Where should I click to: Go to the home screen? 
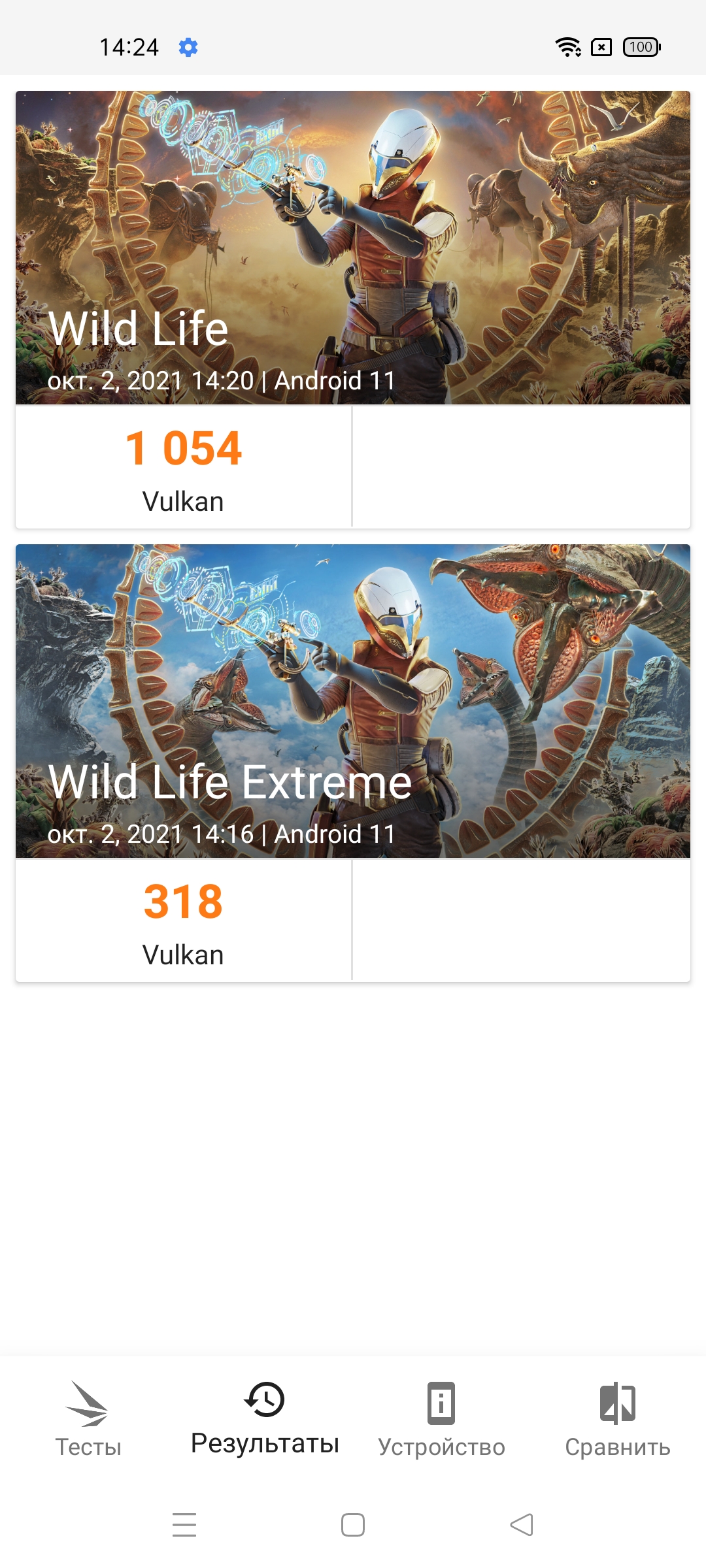tap(353, 1525)
